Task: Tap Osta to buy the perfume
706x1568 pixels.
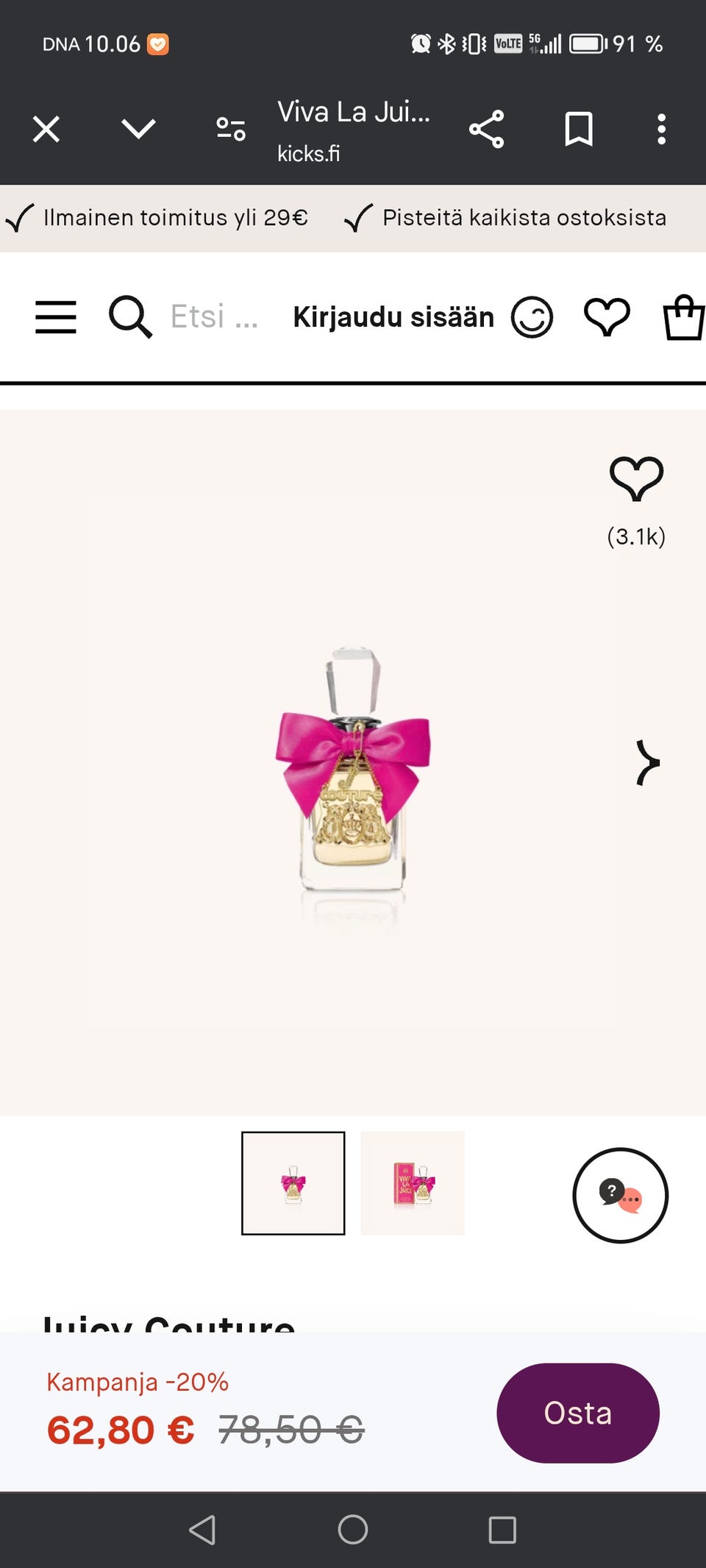Action: pos(578,1413)
